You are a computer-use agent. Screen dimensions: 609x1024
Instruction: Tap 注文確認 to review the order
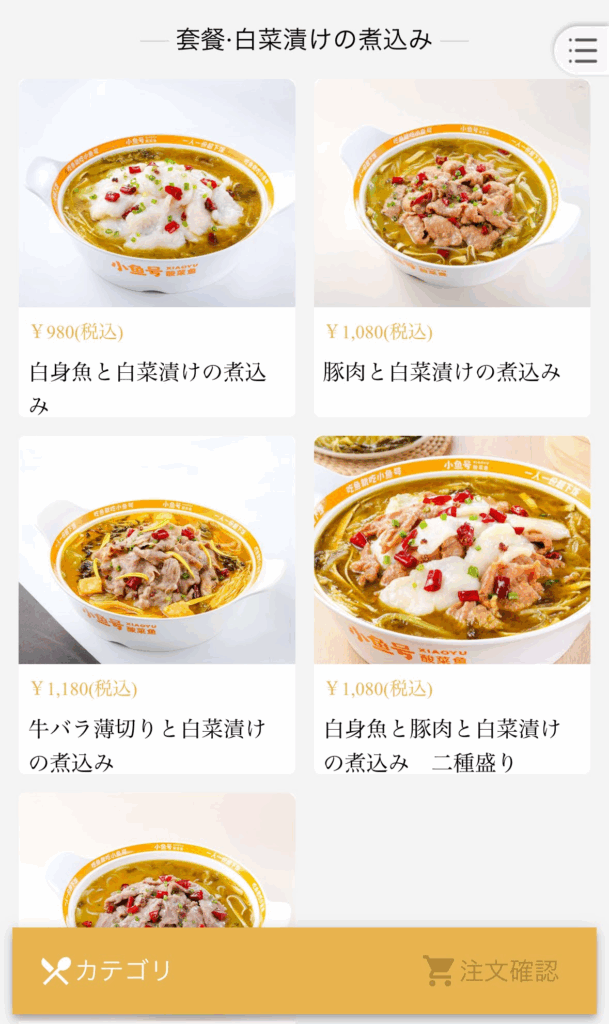pos(491,970)
